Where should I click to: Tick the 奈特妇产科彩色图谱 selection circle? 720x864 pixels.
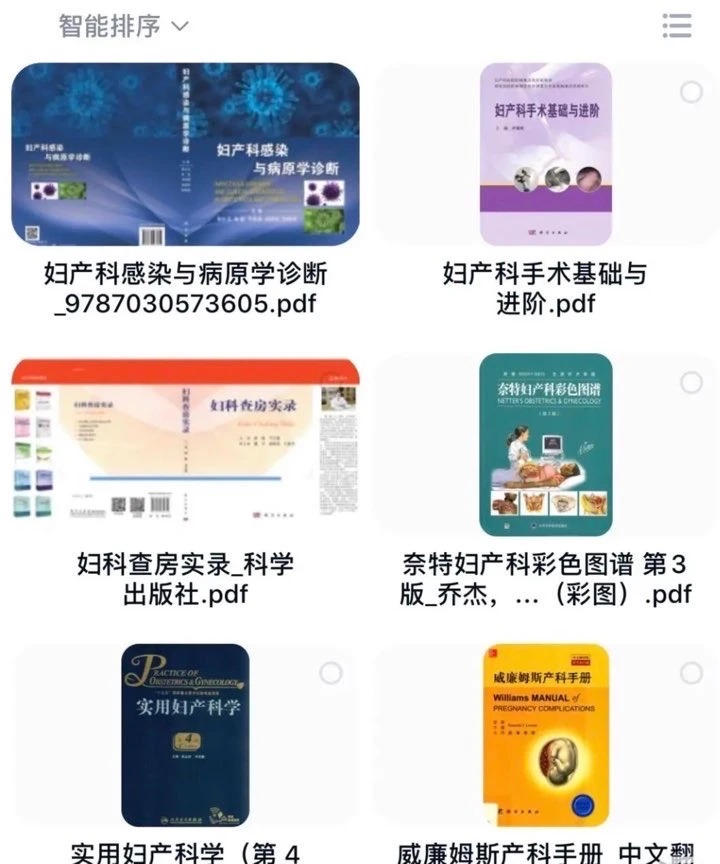(x=691, y=383)
